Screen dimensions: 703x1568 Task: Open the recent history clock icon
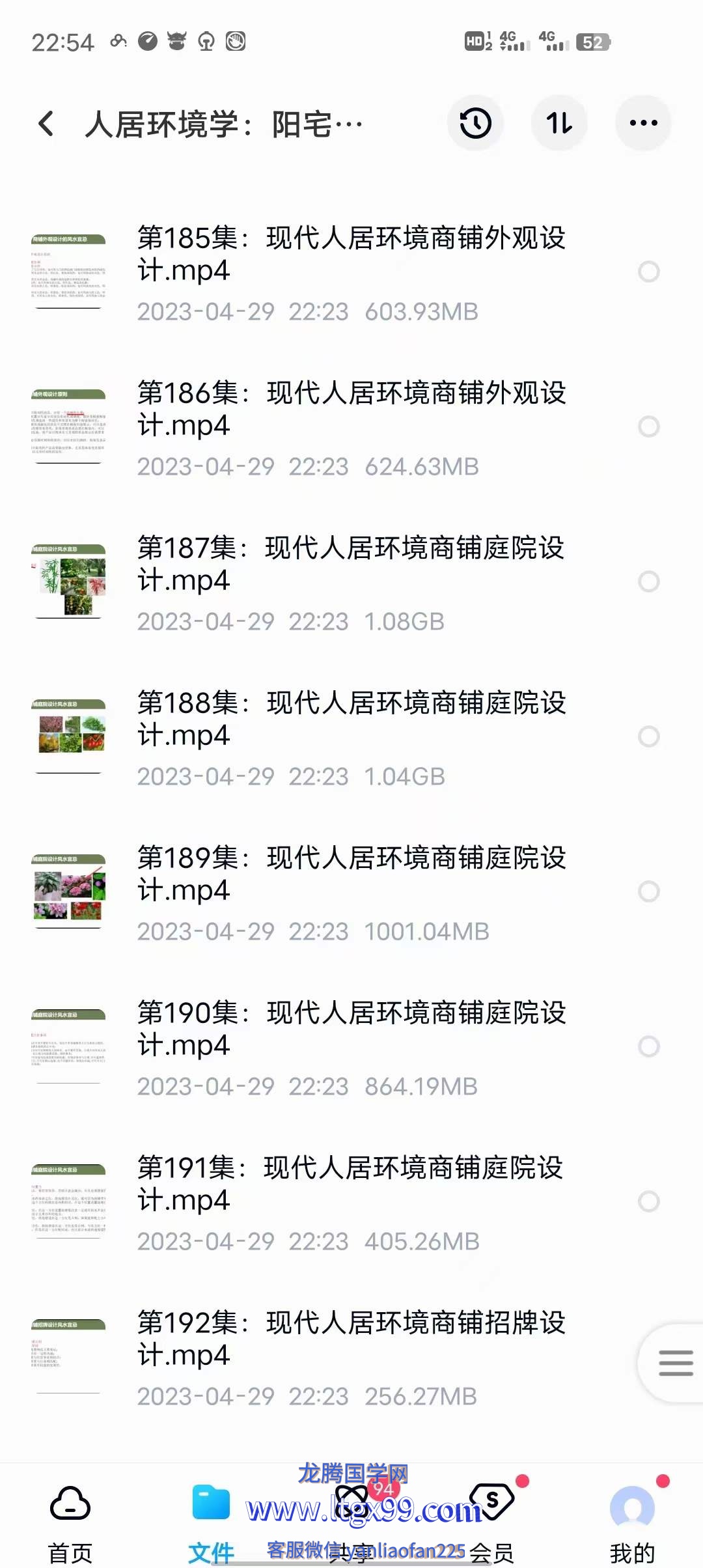click(x=475, y=123)
